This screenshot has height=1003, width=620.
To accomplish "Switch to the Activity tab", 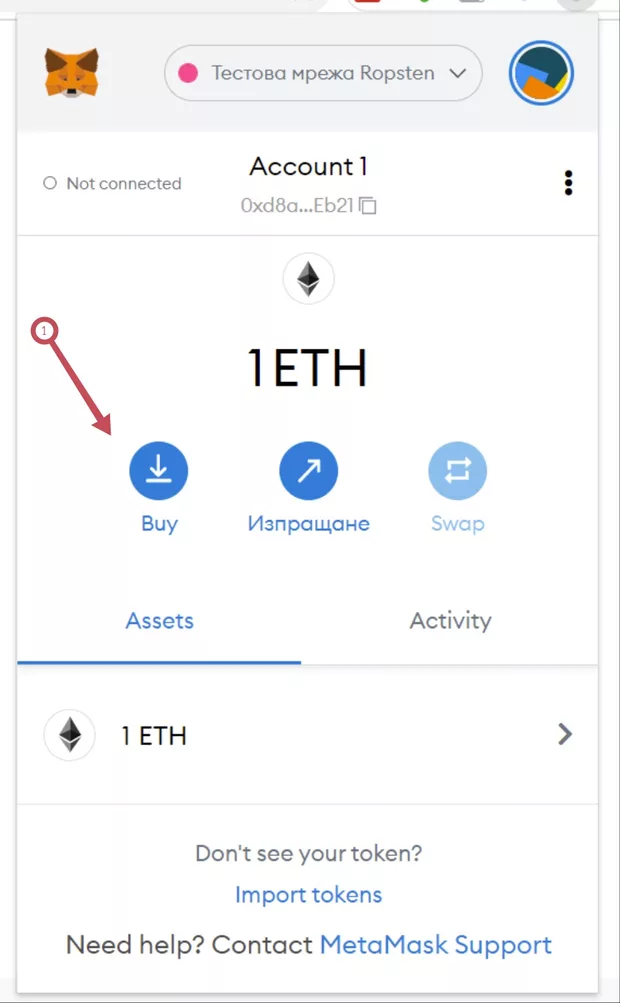I will [x=450, y=621].
